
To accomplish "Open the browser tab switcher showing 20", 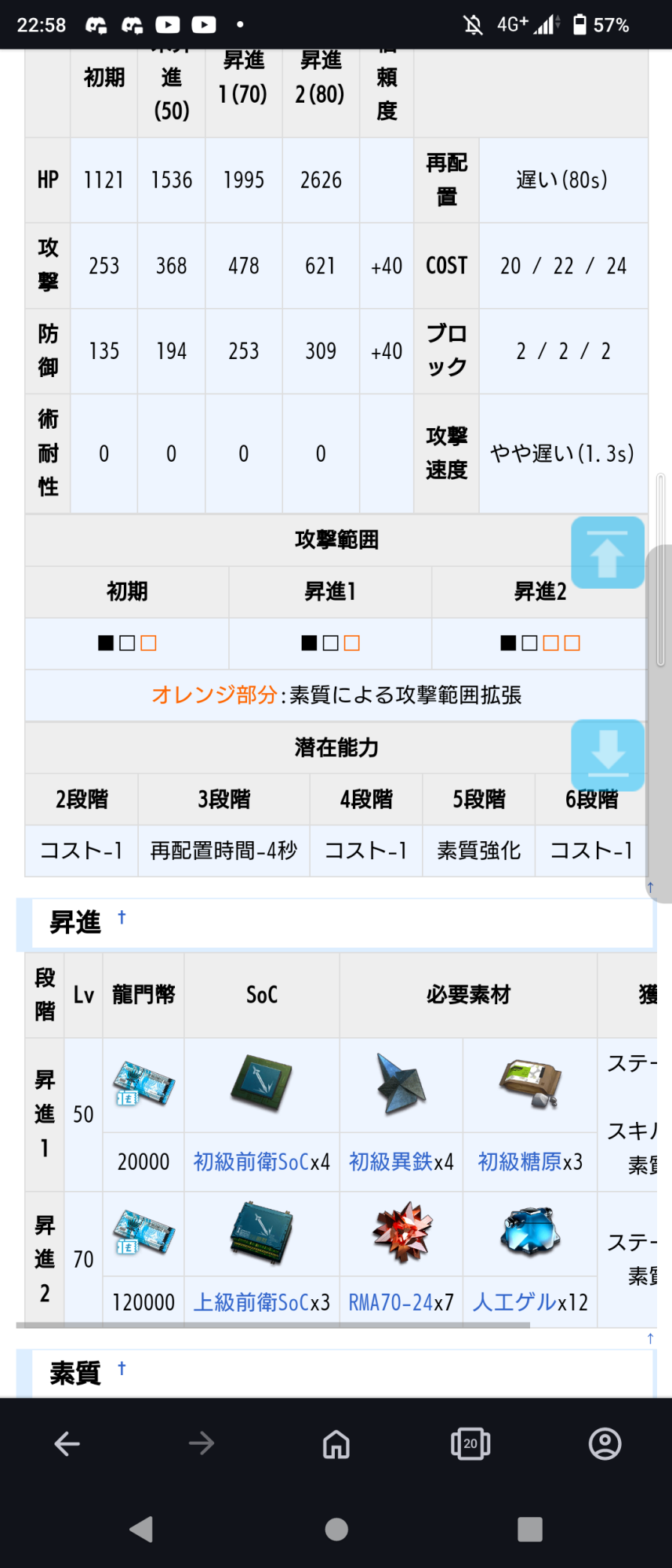I will pos(470,1443).
